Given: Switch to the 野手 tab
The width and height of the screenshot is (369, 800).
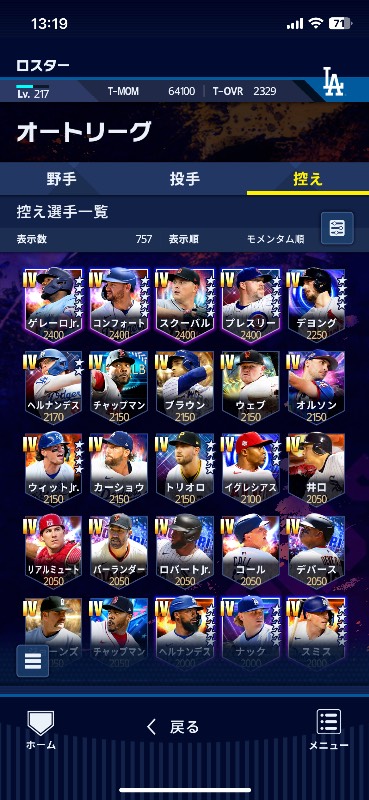Looking at the screenshot, I should coord(61,179).
